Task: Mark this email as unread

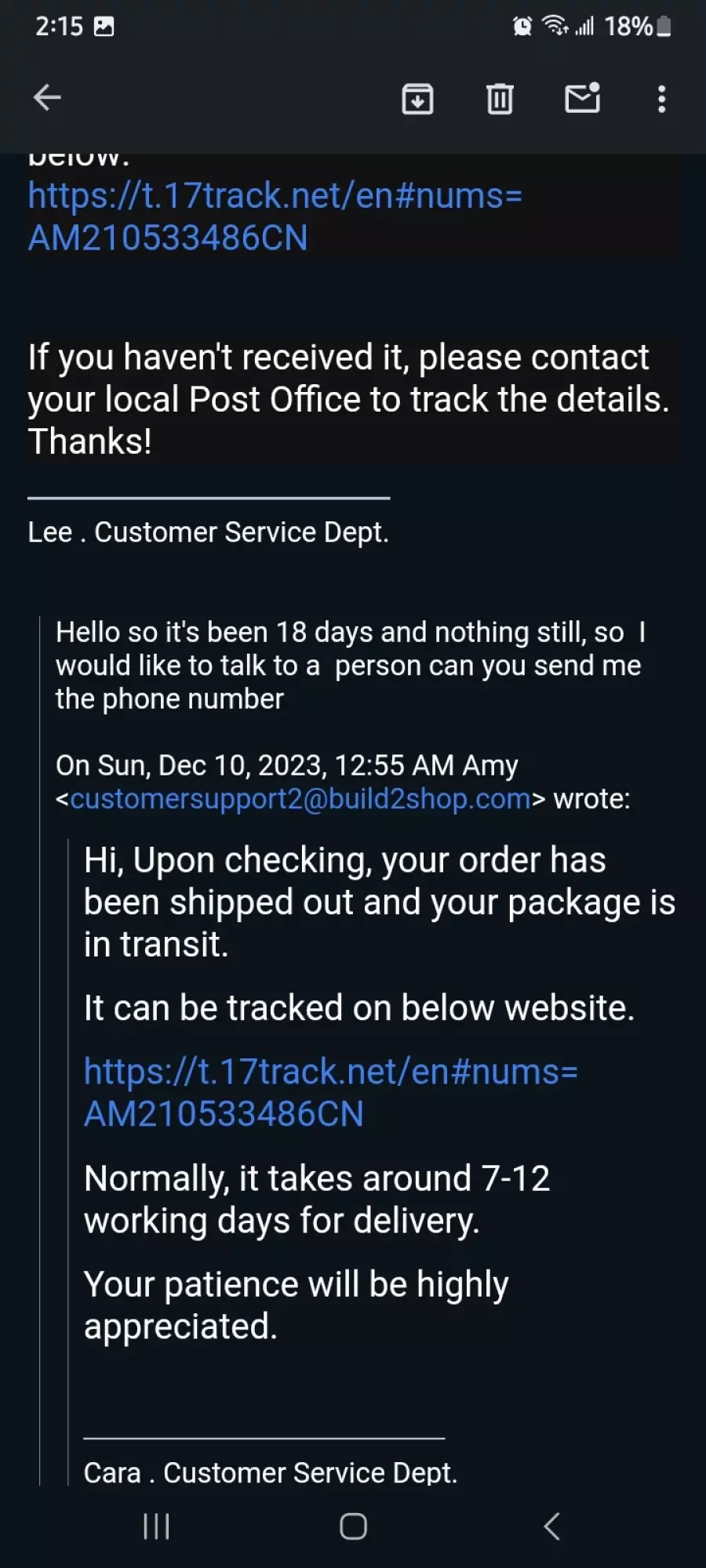Action: coord(583,98)
